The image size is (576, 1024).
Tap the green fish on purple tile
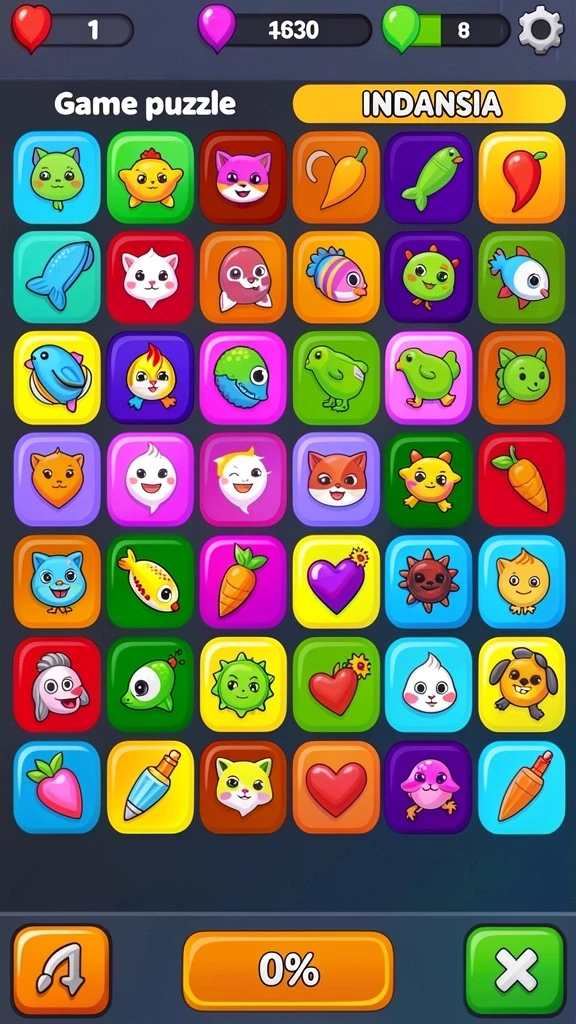click(x=428, y=178)
